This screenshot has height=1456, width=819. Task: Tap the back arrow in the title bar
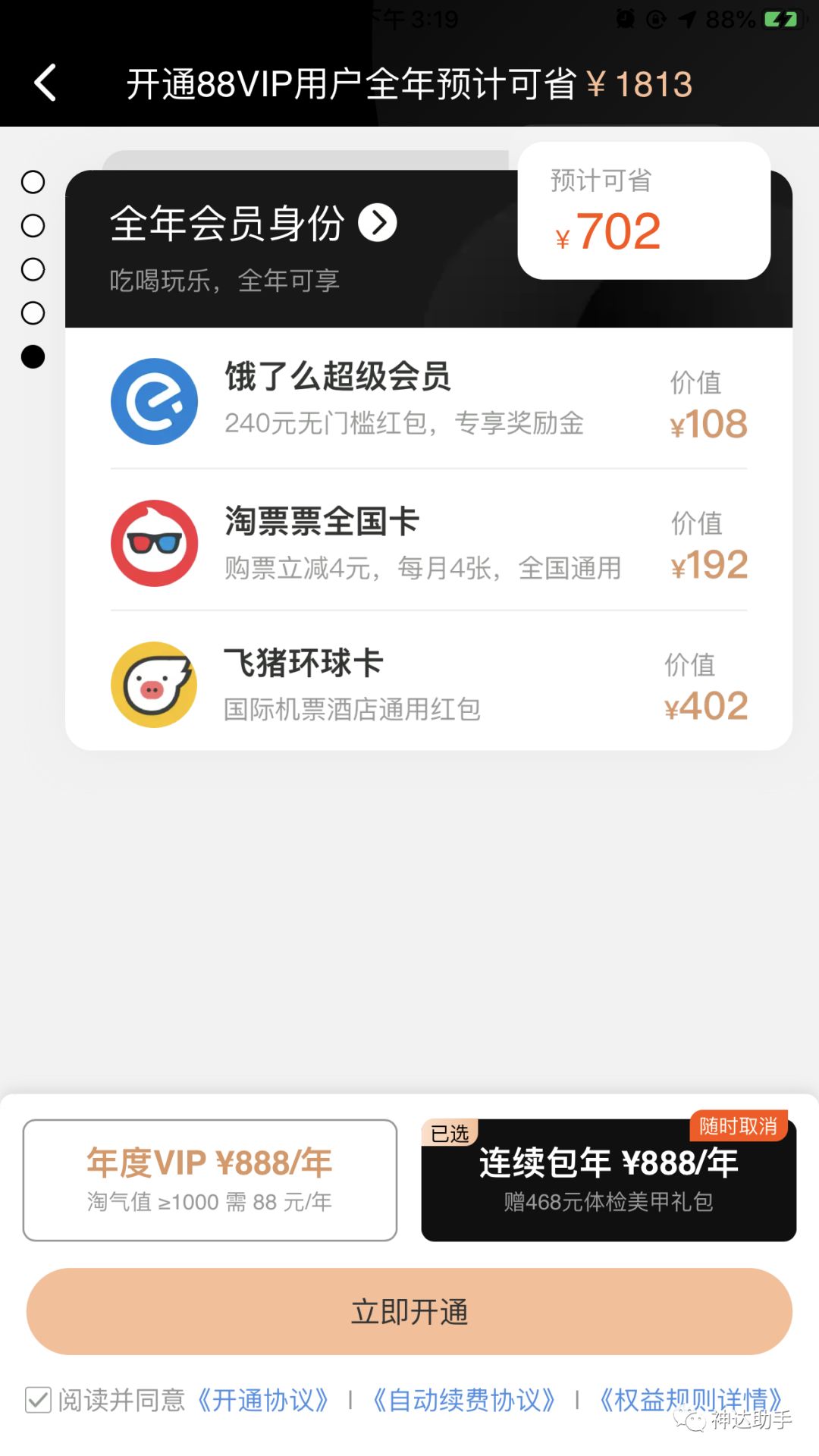[43, 82]
